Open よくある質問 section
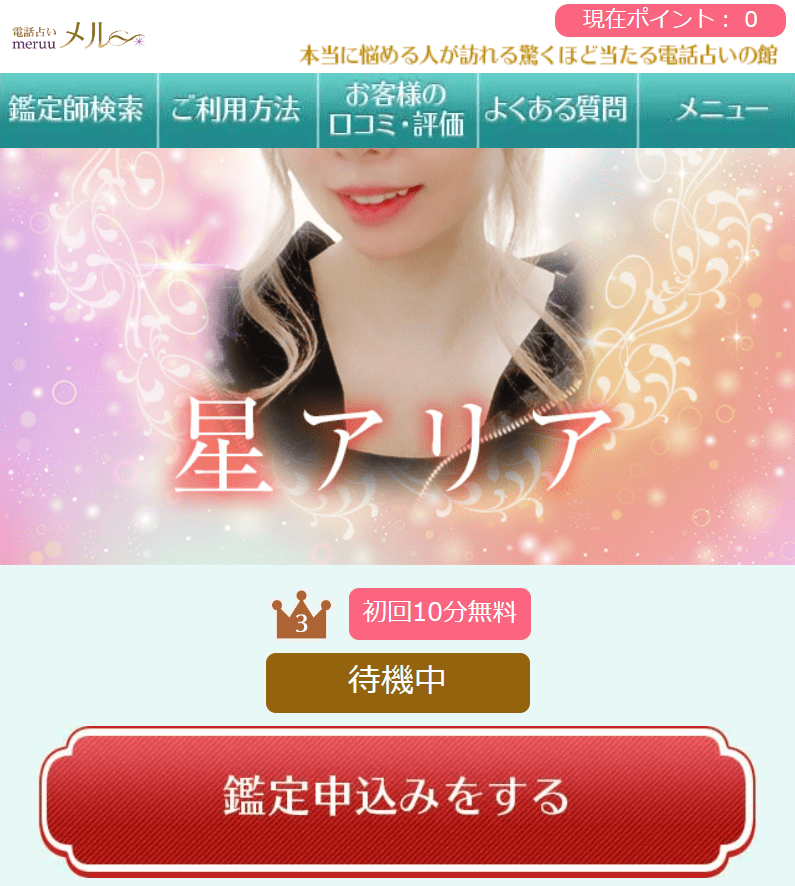Image resolution: width=795 pixels, height=886 pixels. pyautogui.click(x=557, y=110)
